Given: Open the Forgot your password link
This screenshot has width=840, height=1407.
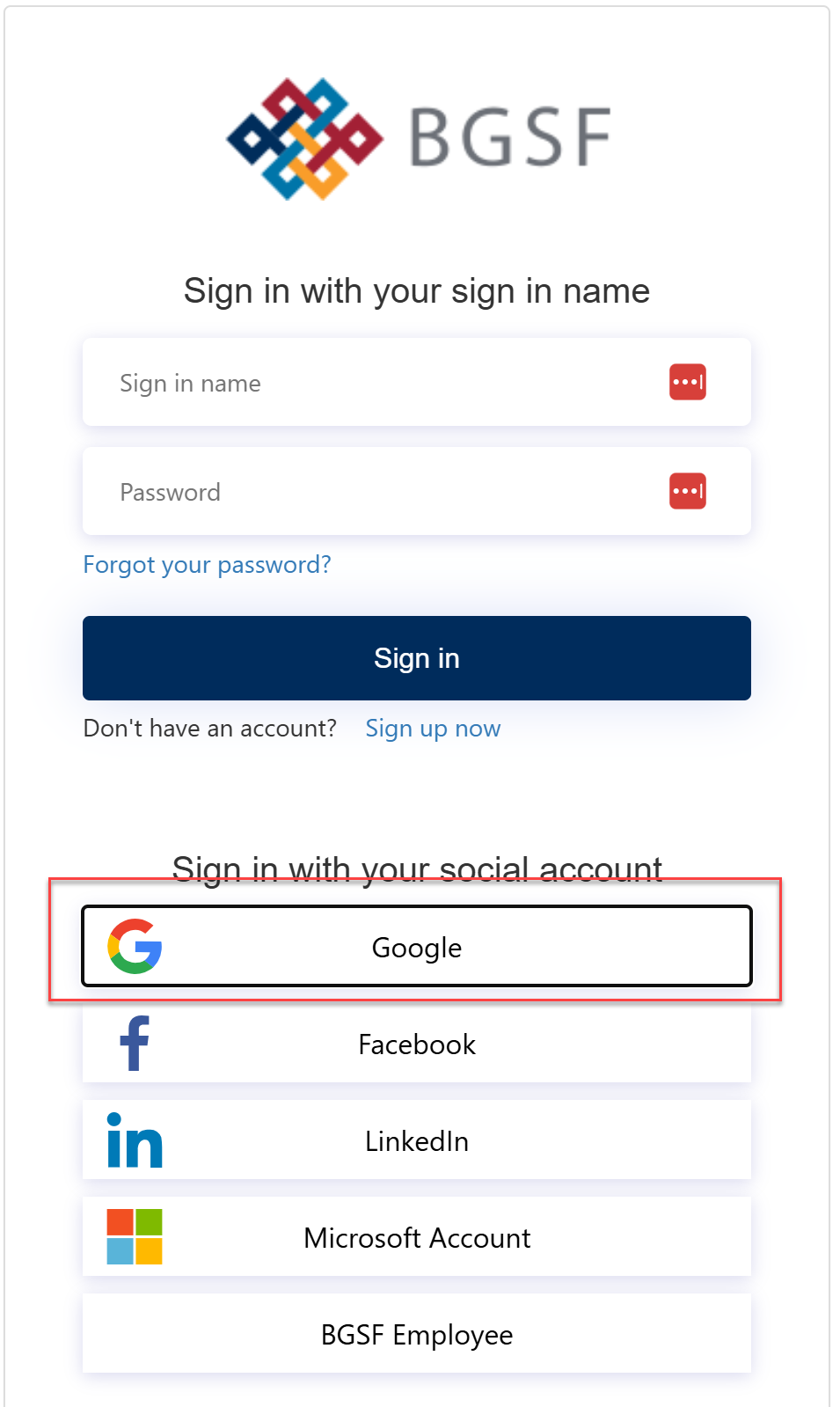Looking at the screenshot, I should (207, 564).
